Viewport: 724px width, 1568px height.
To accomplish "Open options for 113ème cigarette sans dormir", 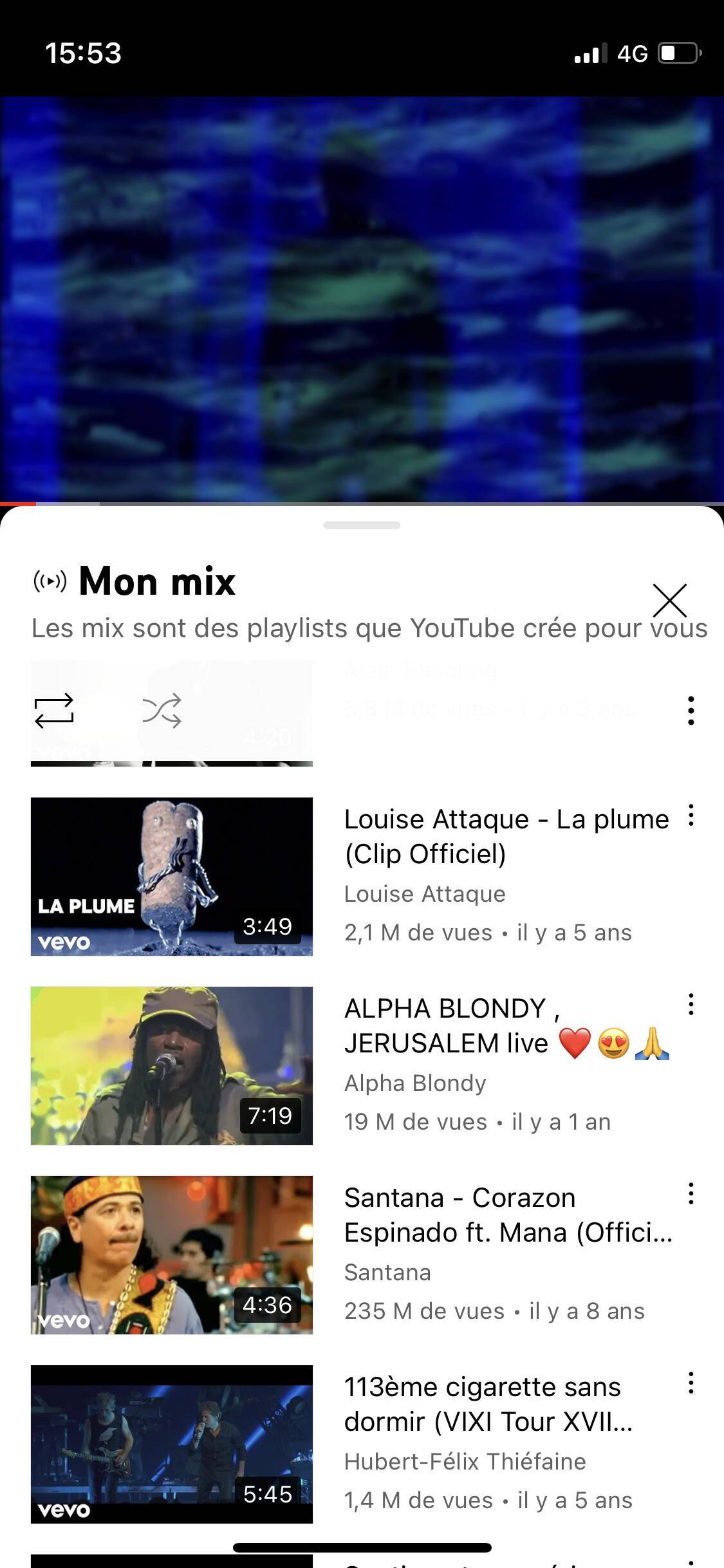I will point(691,1383).
